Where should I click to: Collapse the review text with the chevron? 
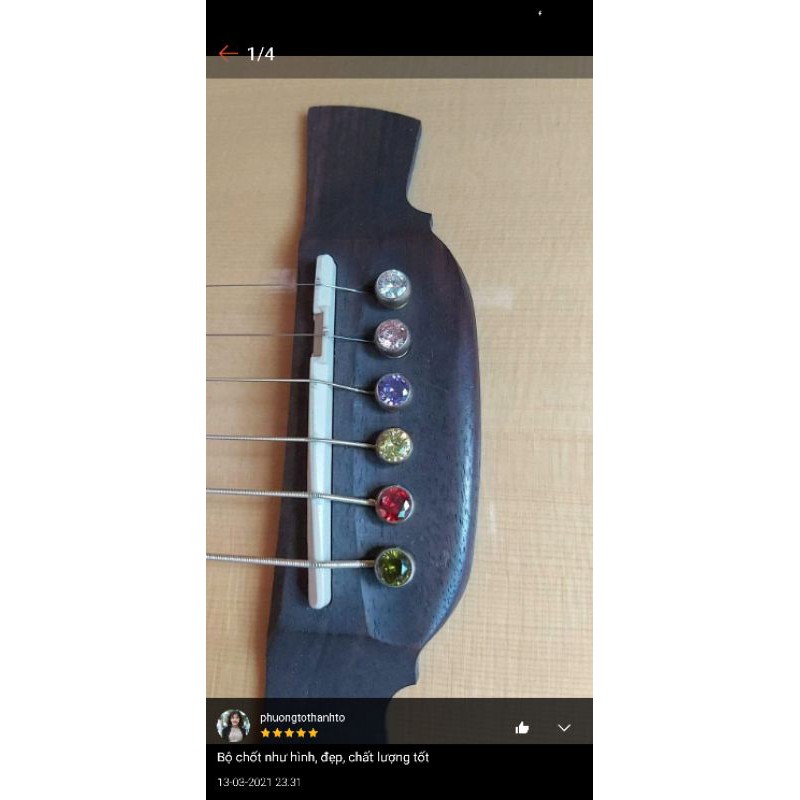click(x=564, y=728)
